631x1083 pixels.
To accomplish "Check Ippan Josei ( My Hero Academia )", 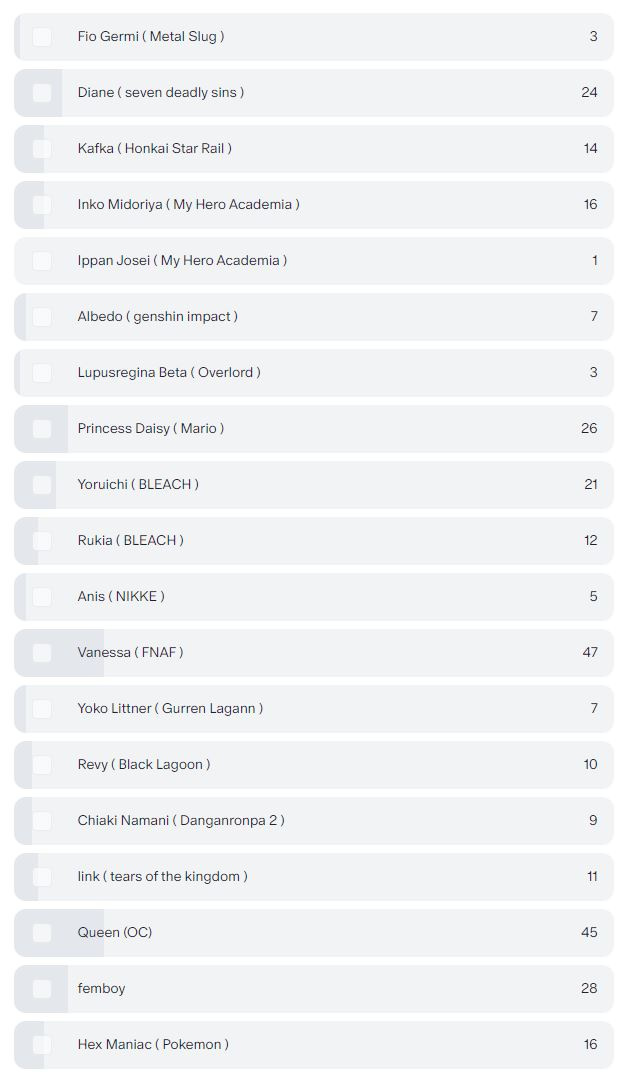I will coord(41,260).
